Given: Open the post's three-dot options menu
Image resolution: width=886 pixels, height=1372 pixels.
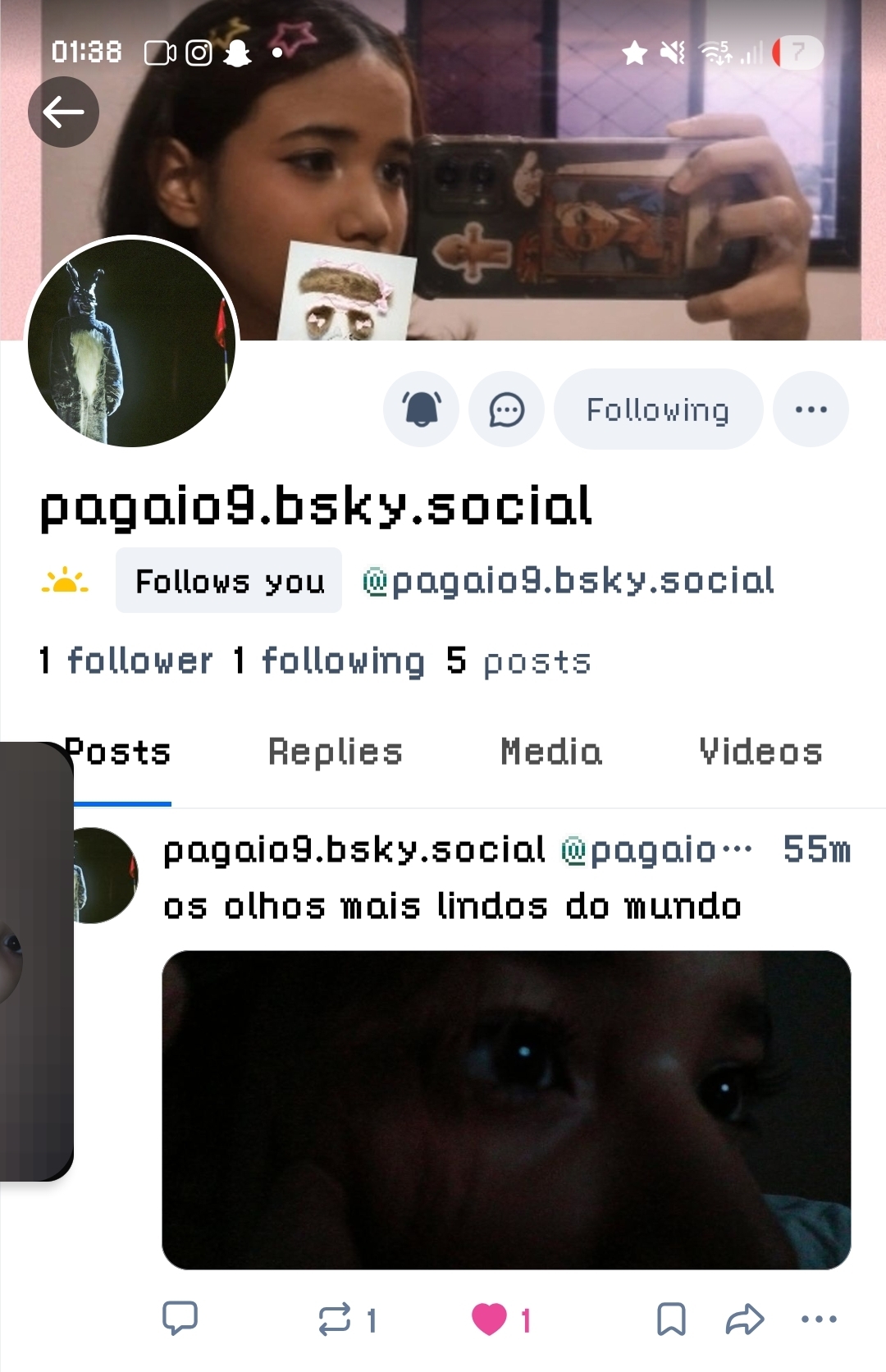Looking at the screenshot, I should (x=819, y=1319).
